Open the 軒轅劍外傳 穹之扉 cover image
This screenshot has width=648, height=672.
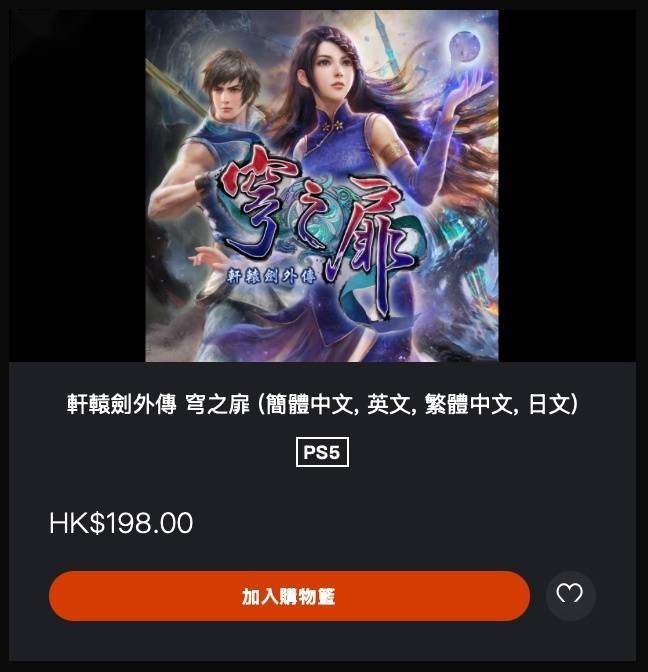coord(322,185)
